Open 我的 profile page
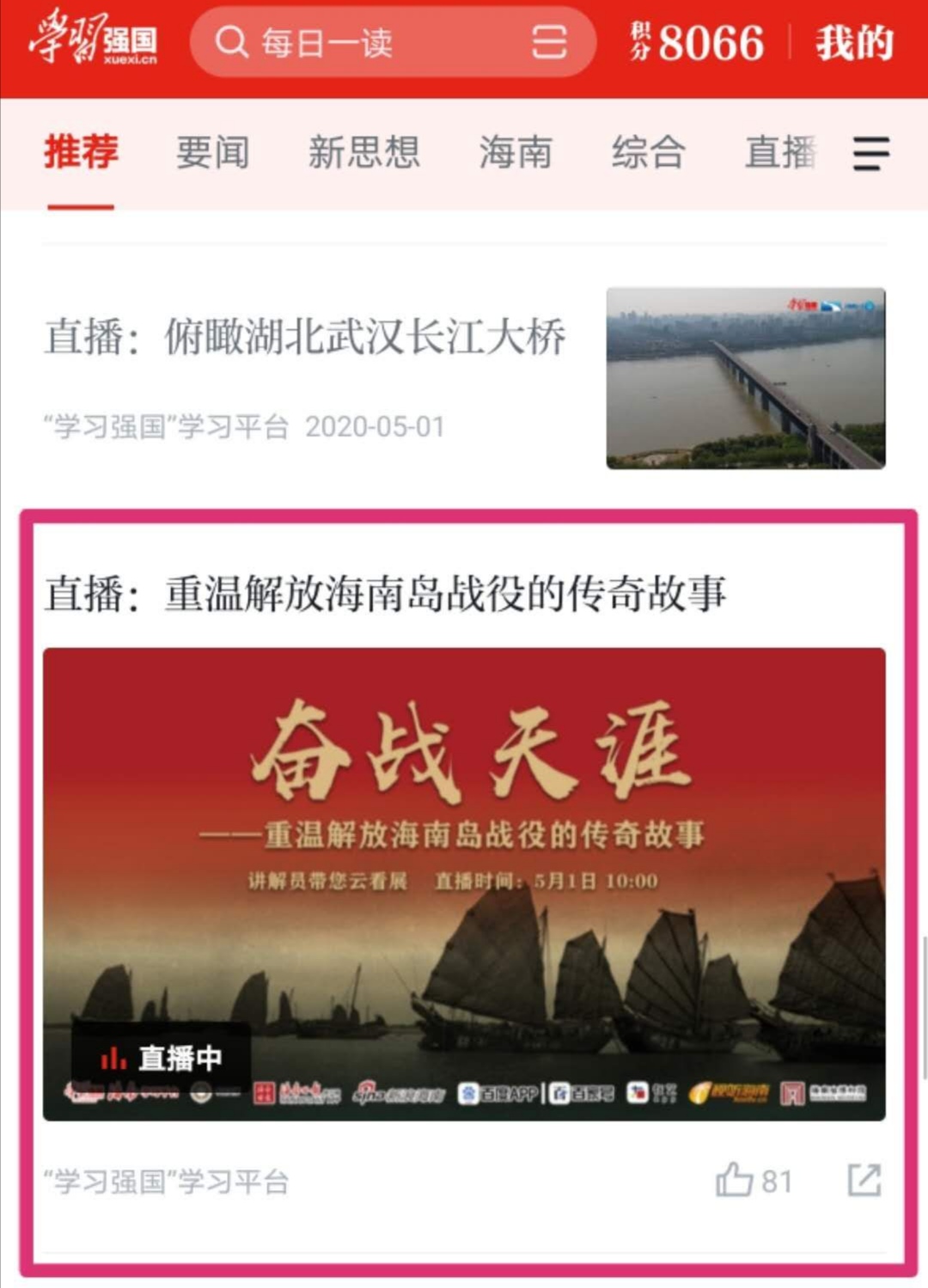 tap(854, 42)
